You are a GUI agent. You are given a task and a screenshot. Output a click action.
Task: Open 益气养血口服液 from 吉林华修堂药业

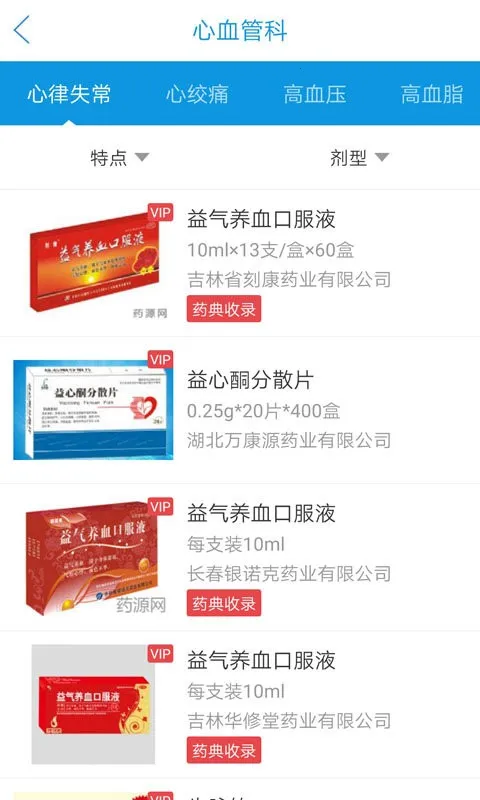[x=240, y=704]
